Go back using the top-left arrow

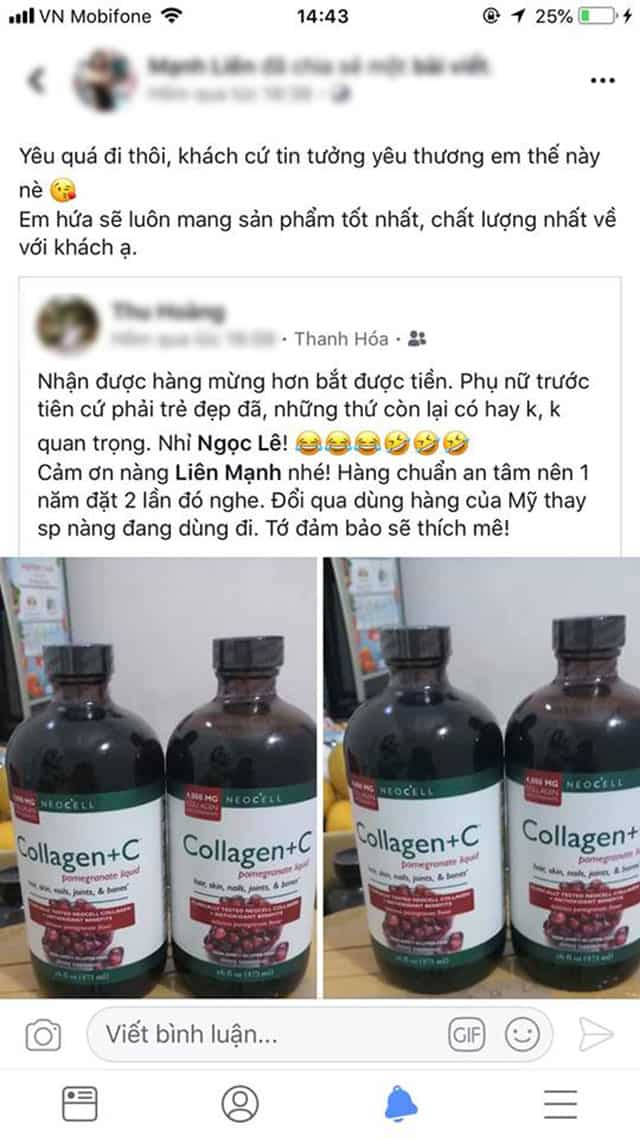pyautogui.click(x=36, y=80)
